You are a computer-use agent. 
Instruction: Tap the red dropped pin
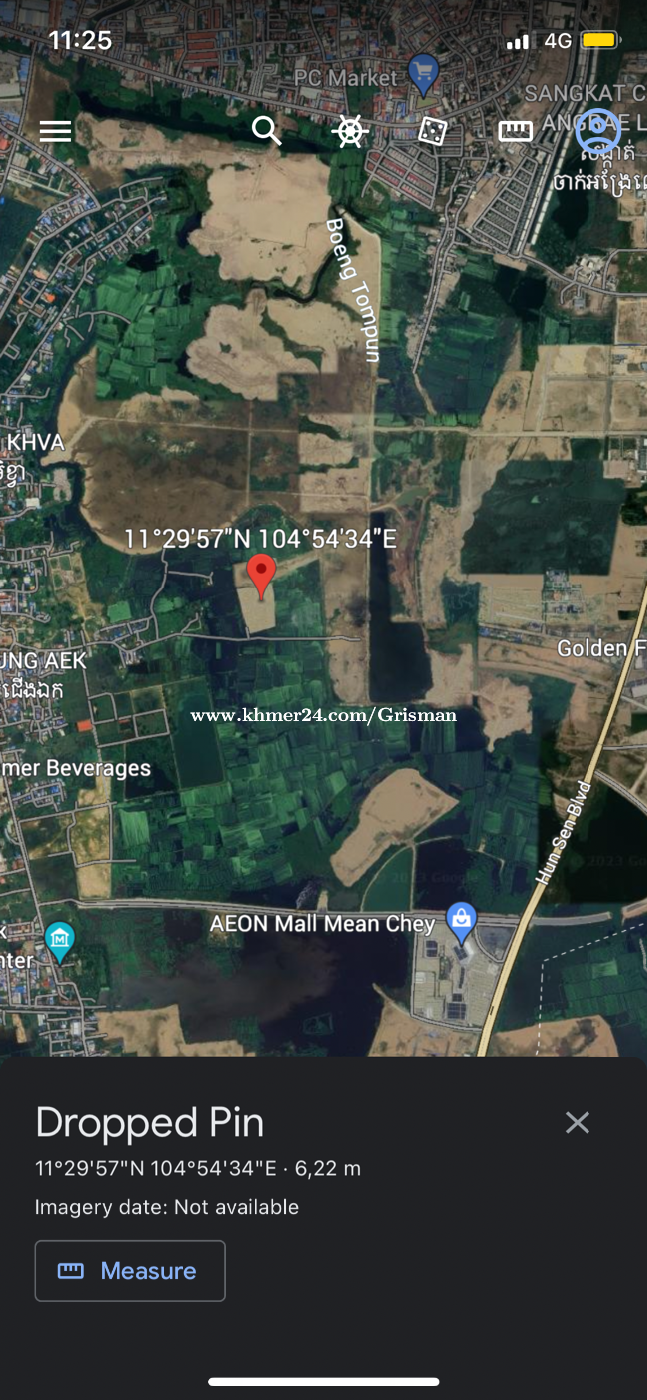coord(261,575)
